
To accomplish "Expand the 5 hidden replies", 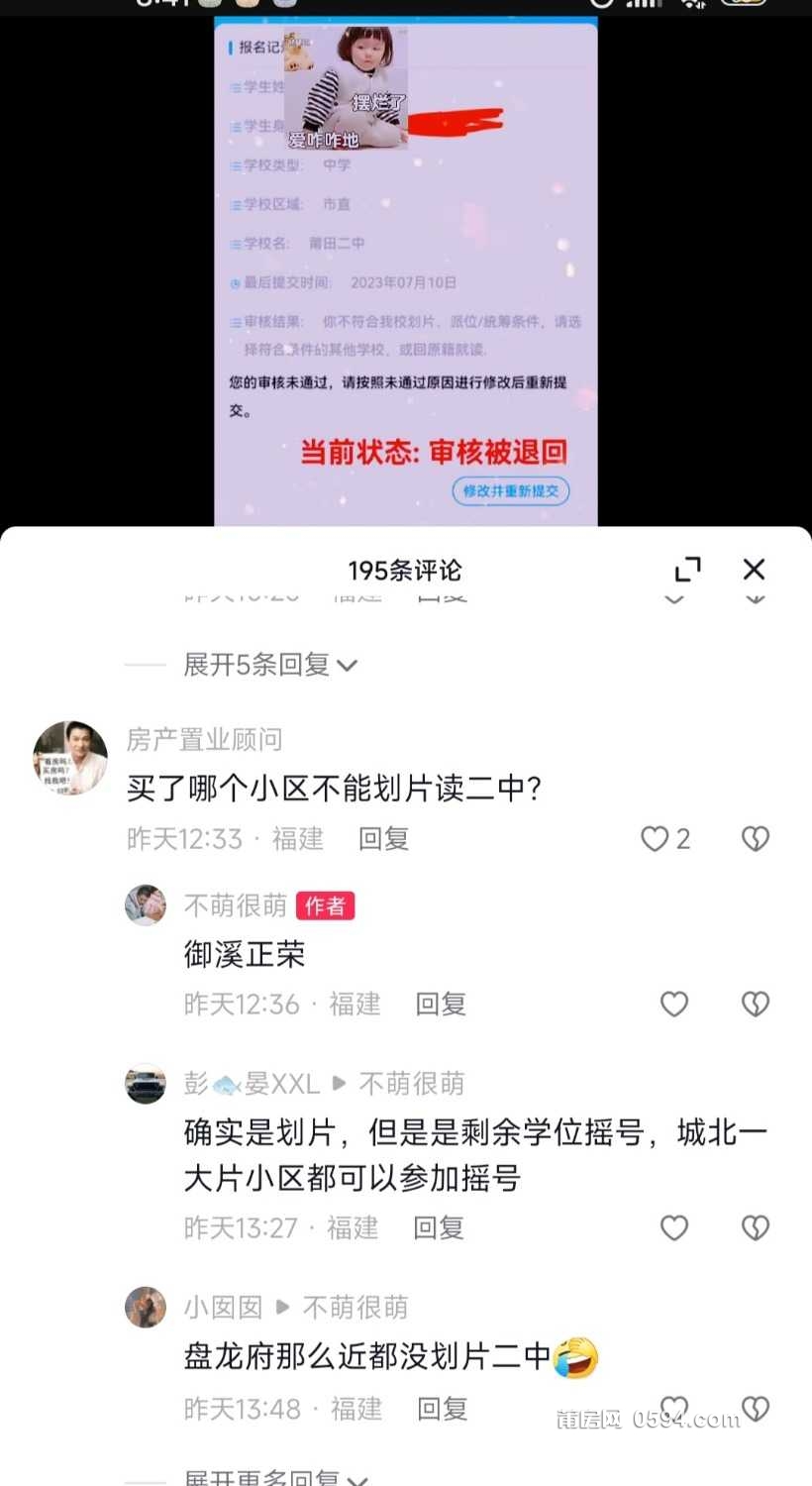I will pyautogui.click(x=269, y=665).
